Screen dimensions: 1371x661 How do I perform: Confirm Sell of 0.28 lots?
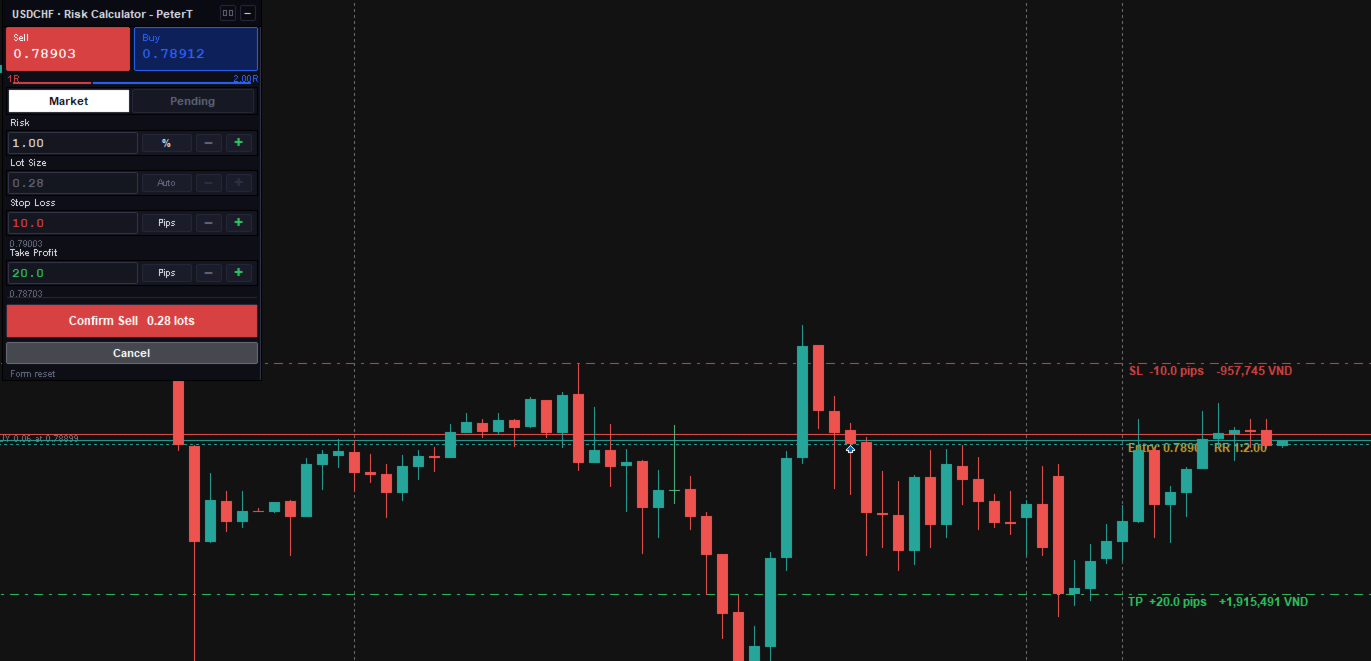pyautogui.click(x=132, y=321)
